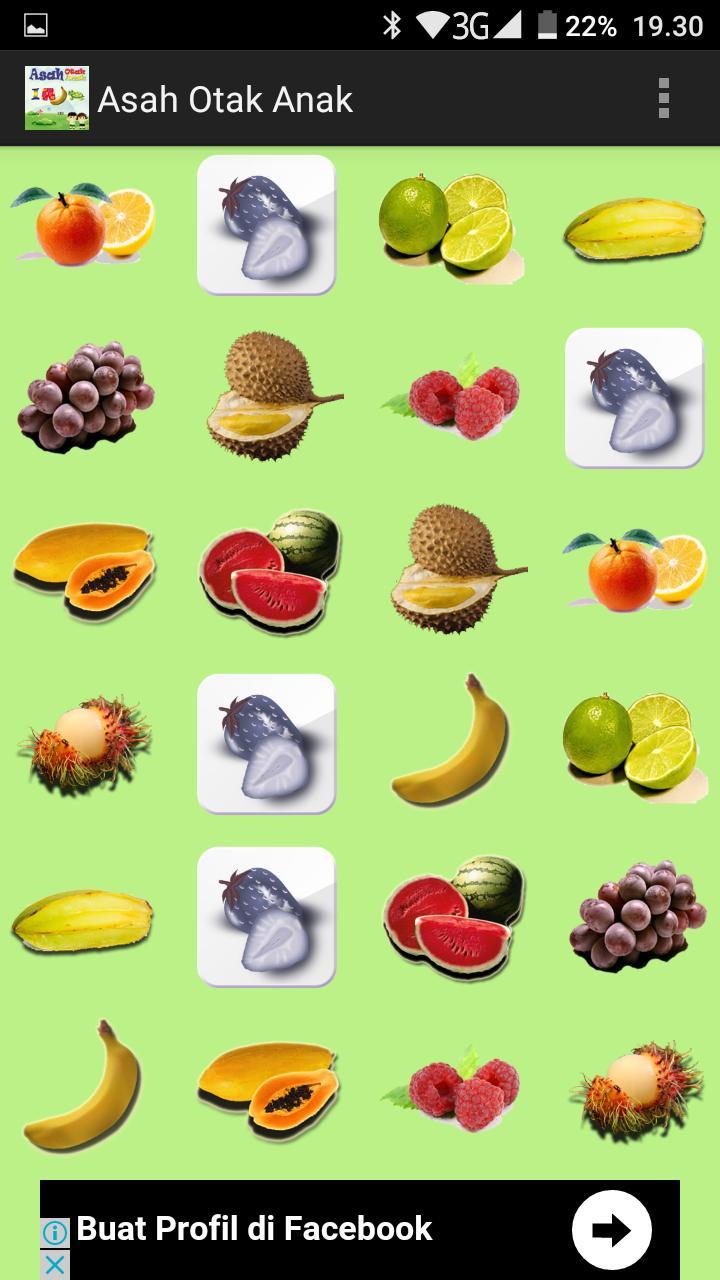
Task: Open the Buat Profil di Facebook ad
Action: [x=360, y=1228]
